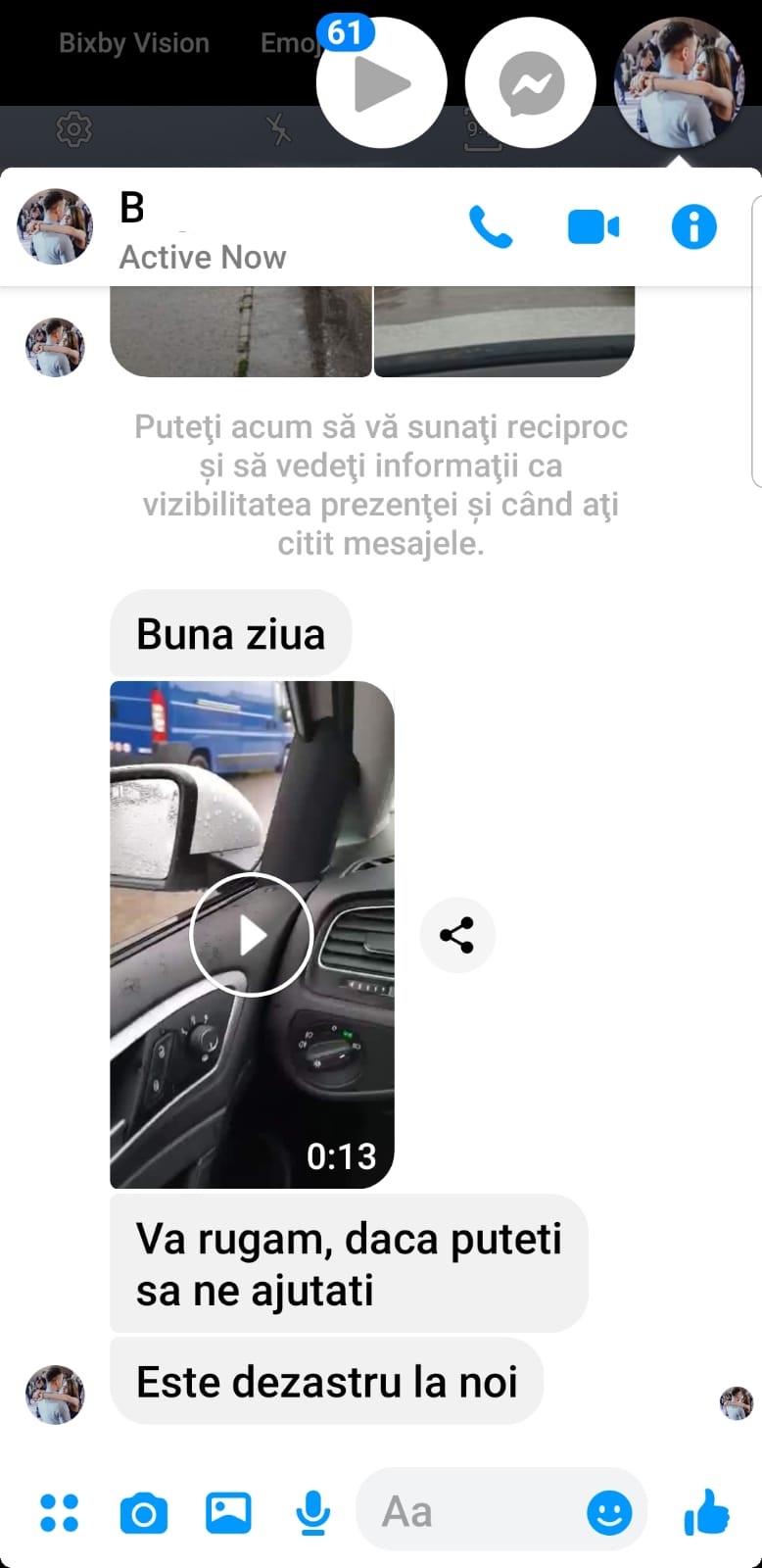Play the 0:13 car video
Screen dimensions: 762x1568
pos(252,935)
